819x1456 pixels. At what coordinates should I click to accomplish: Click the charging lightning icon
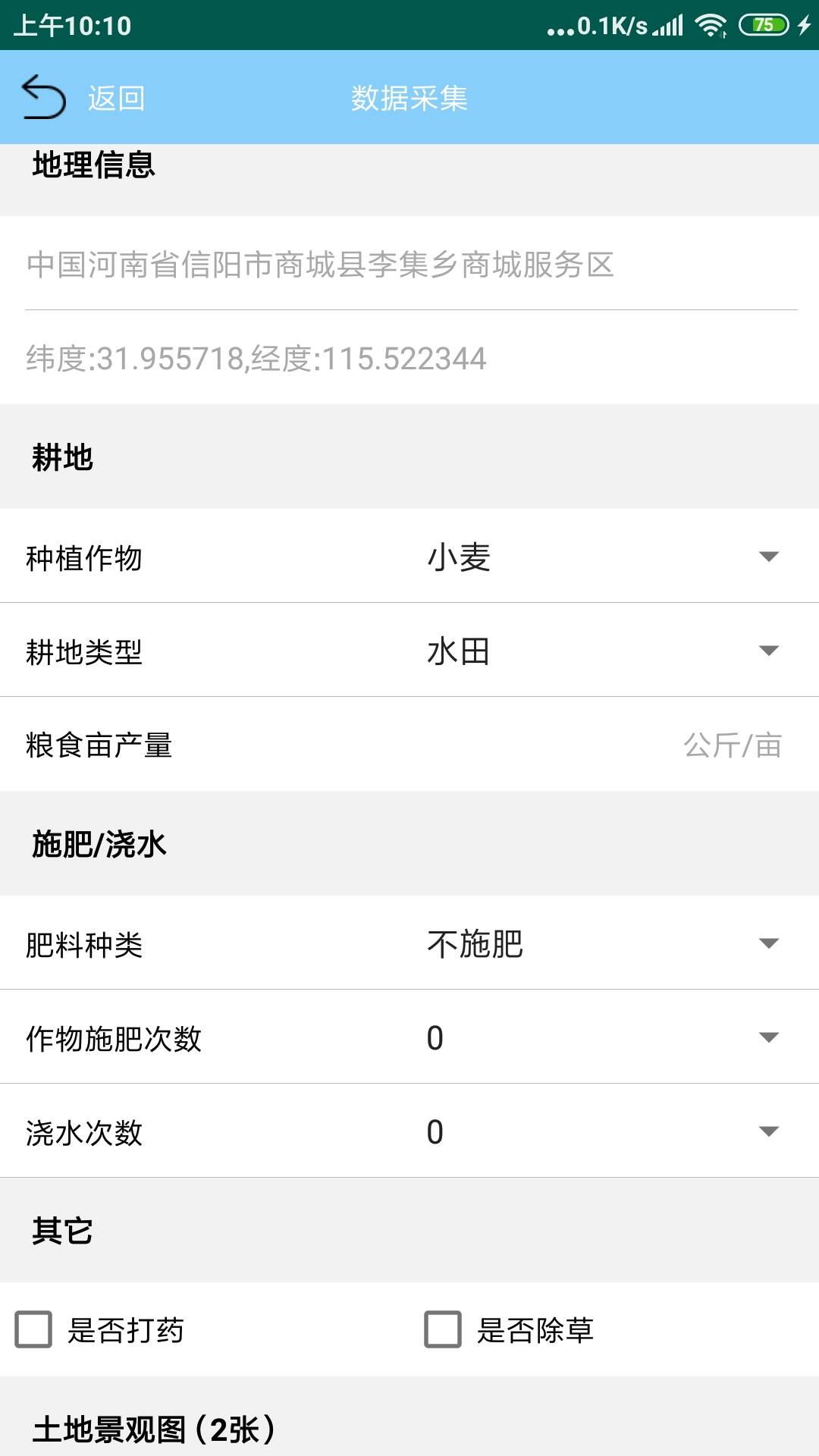coord(804,24)
